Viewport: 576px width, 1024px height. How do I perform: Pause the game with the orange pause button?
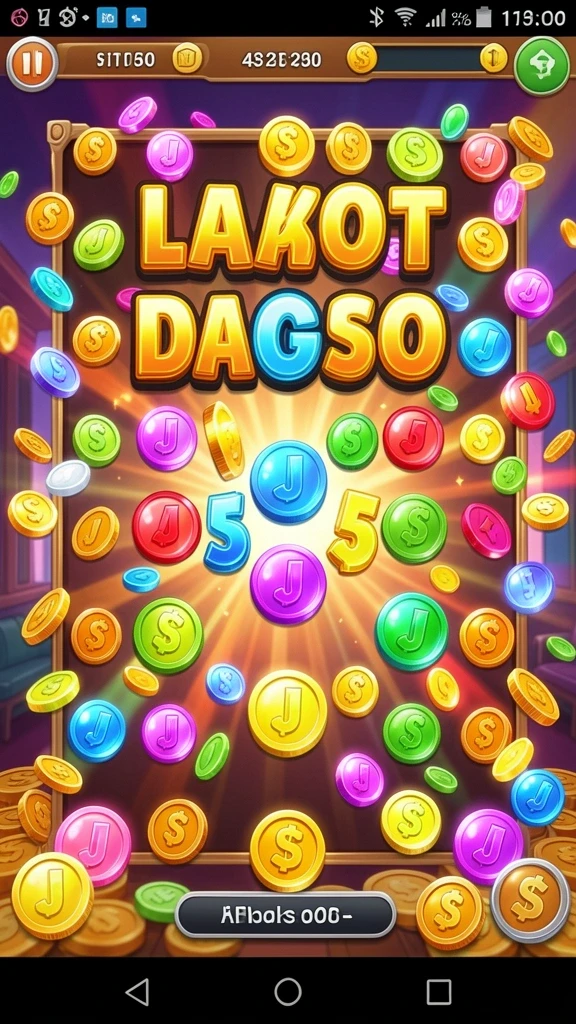pos(32,63)
